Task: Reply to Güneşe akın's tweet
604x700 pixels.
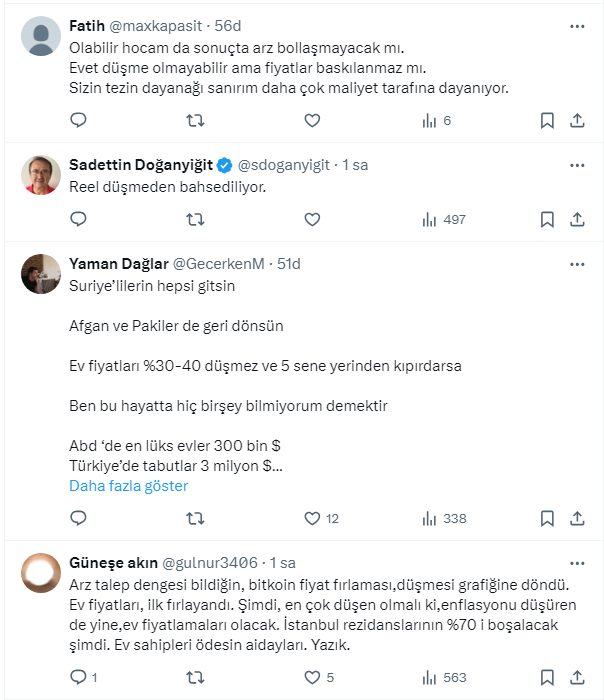Action: click(x=78, y=677)
